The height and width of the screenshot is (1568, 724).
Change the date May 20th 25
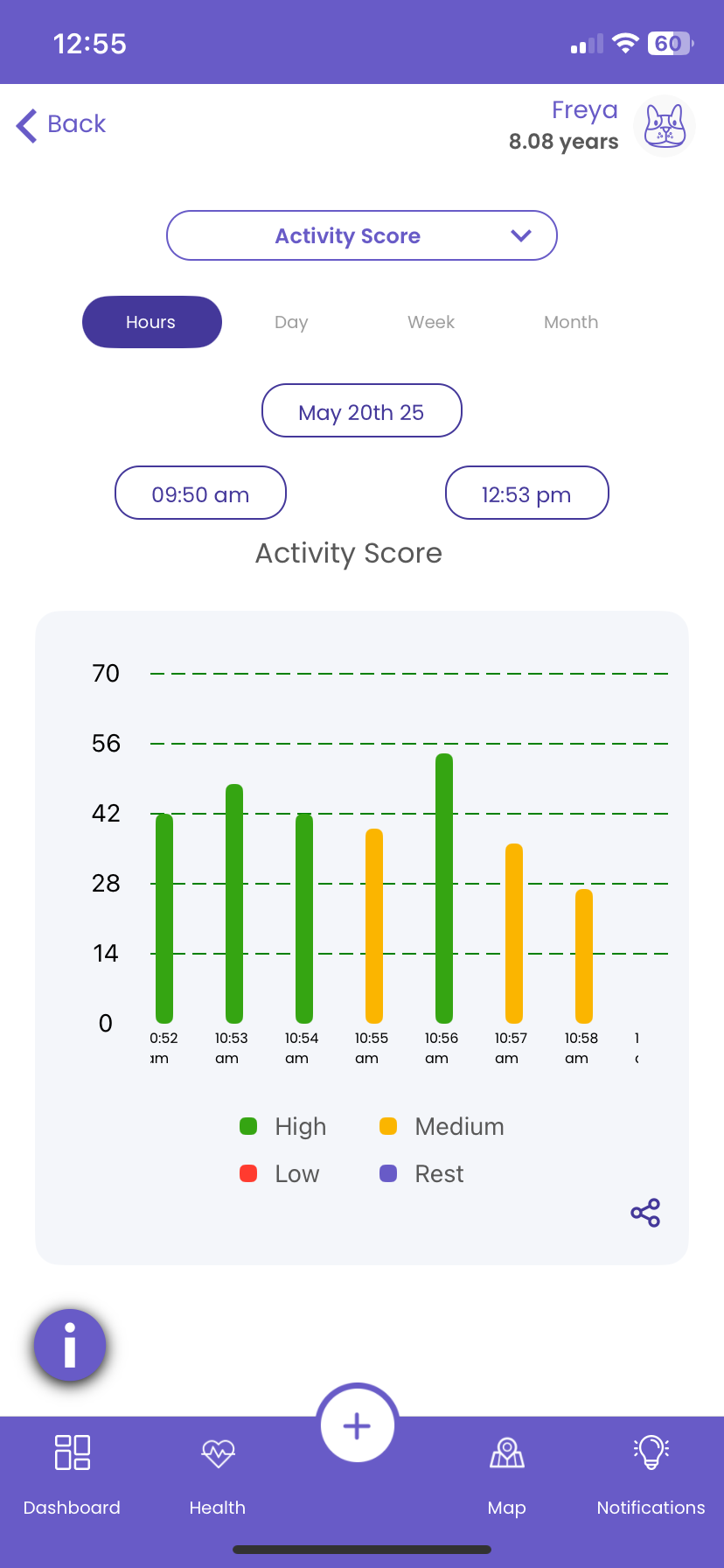[362, 410]
